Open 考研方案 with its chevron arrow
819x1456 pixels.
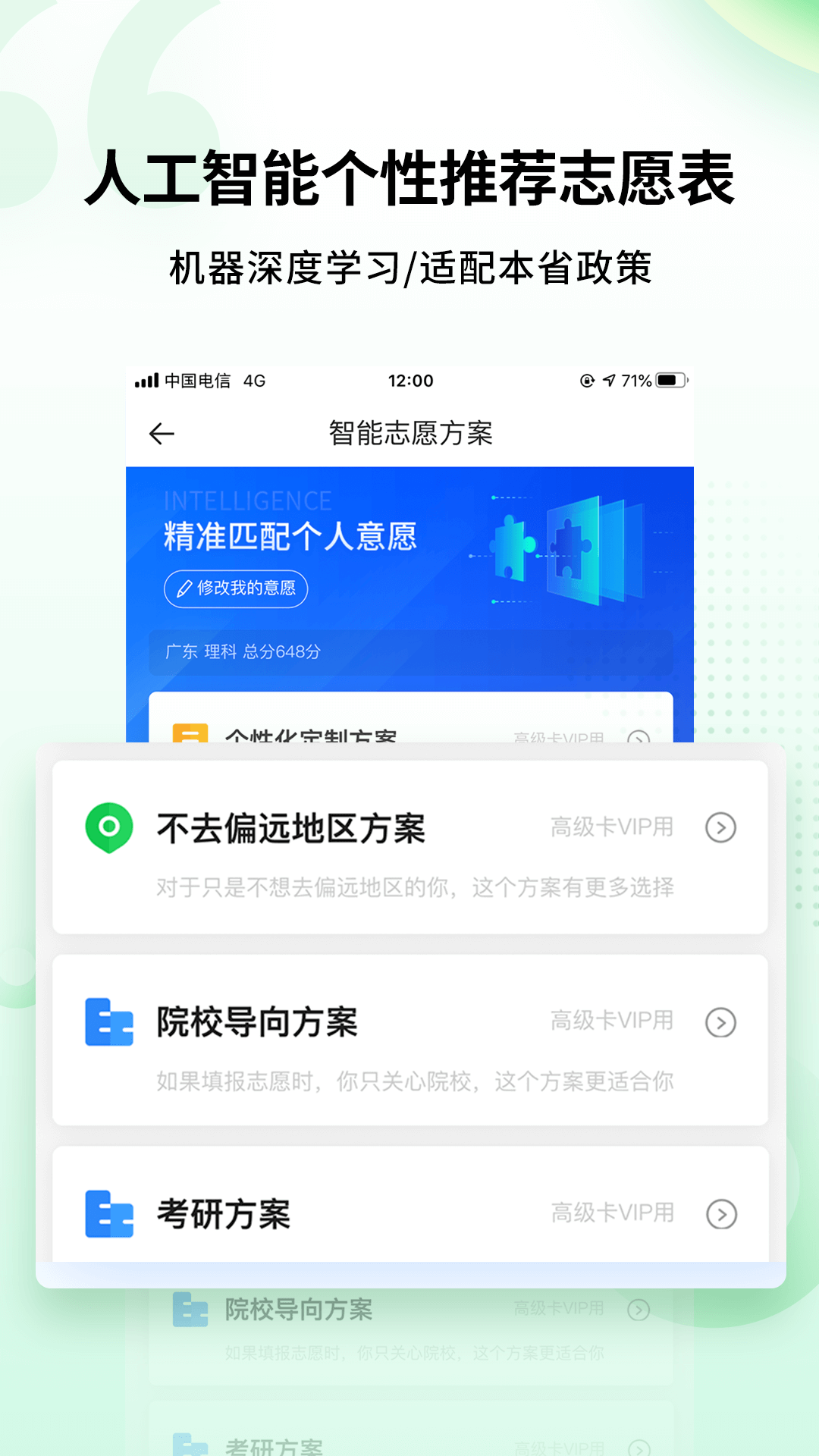(719, 1213)
